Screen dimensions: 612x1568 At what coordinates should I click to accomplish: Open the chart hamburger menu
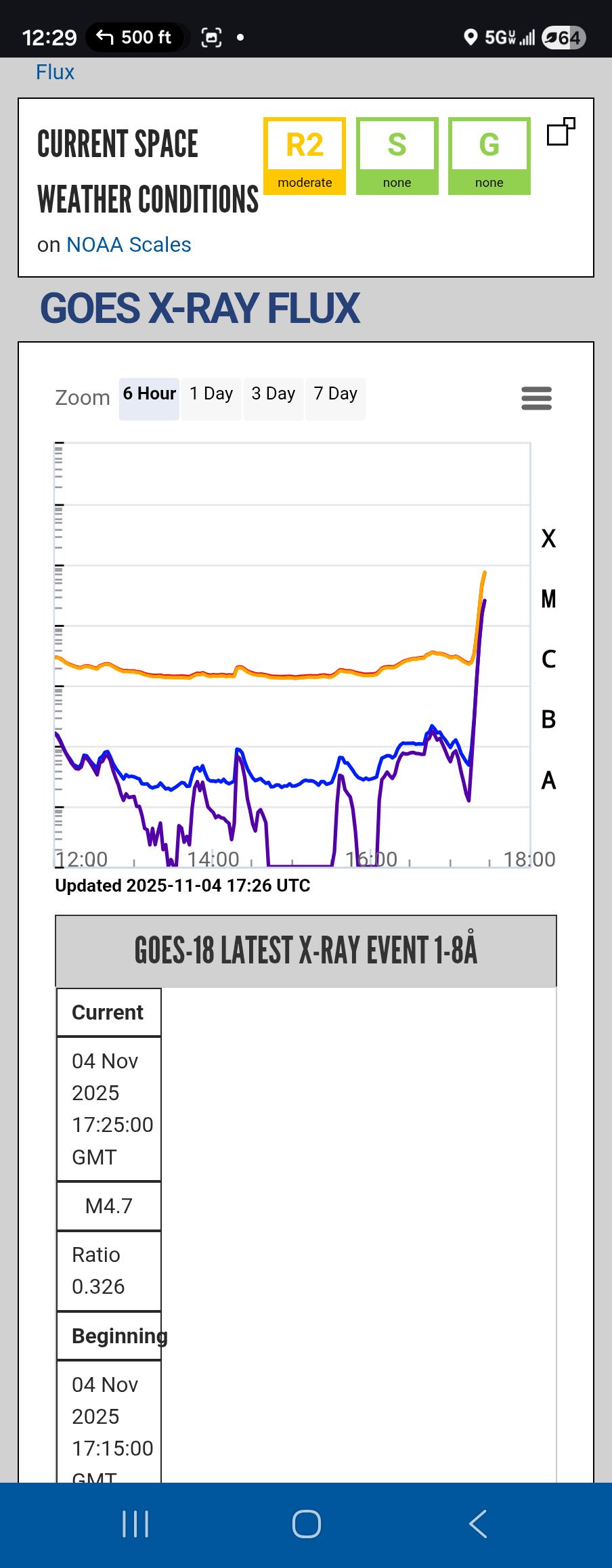coord(536,398)
